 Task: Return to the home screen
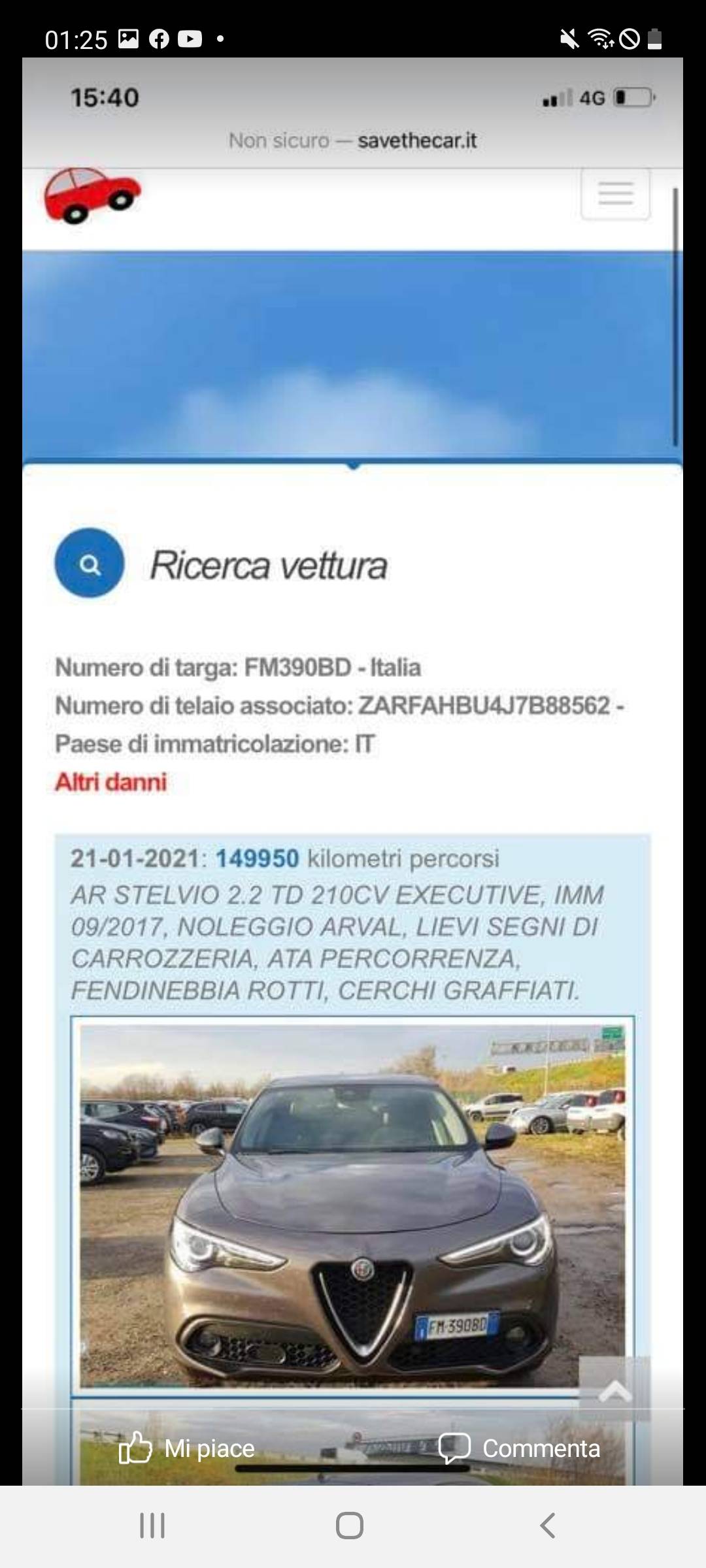coord(350,1526)
